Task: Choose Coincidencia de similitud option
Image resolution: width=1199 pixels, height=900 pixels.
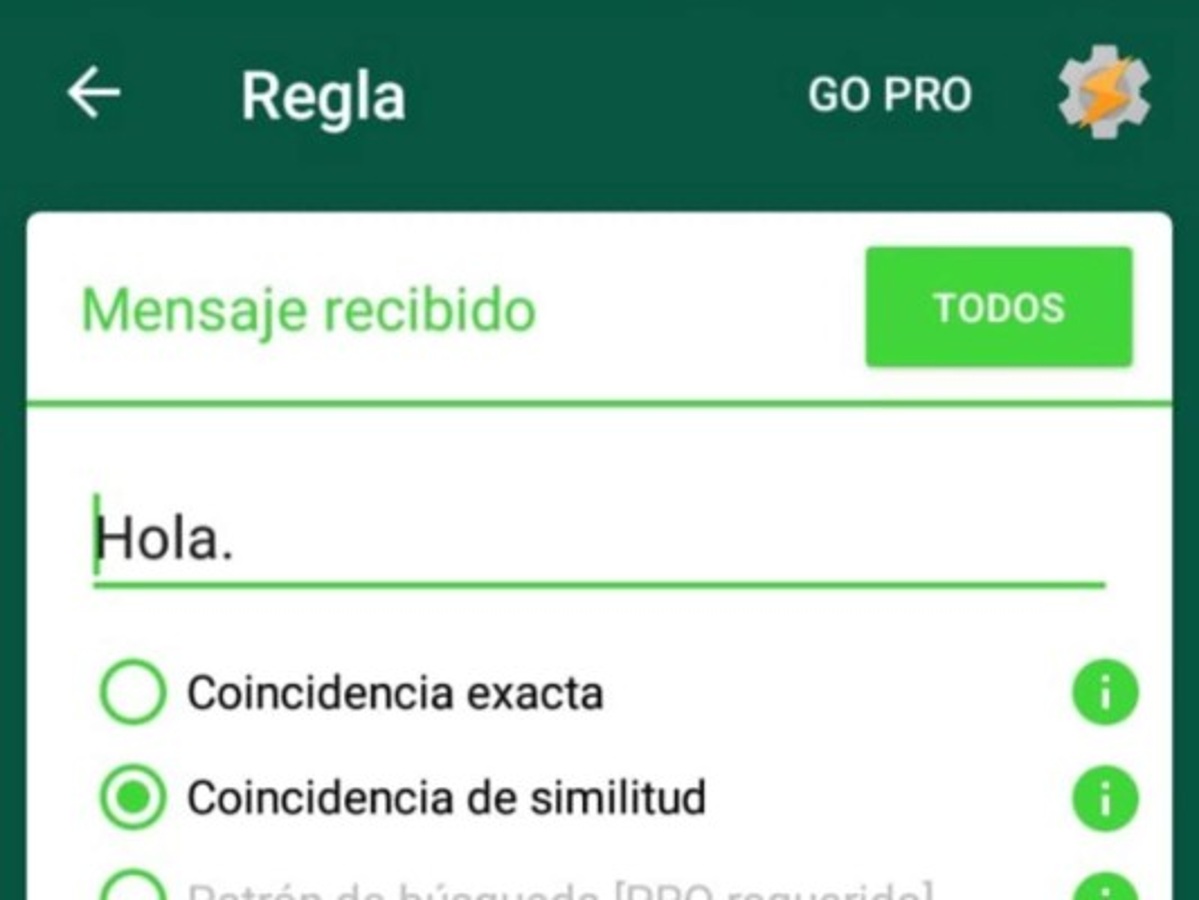Action: [x=133, y=797]
